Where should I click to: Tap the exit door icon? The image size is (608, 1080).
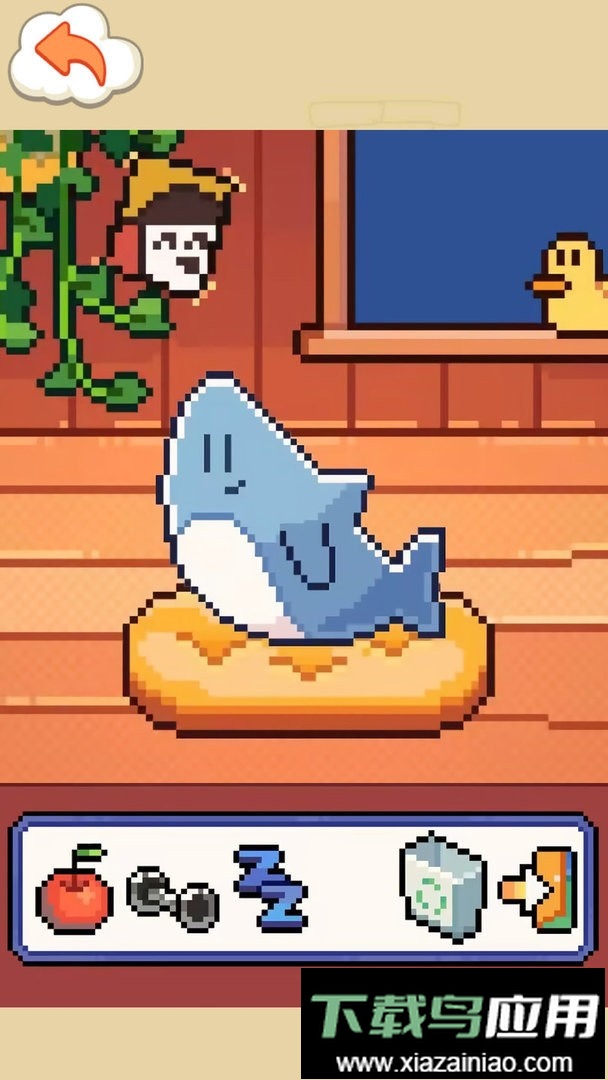click(541, 889)
